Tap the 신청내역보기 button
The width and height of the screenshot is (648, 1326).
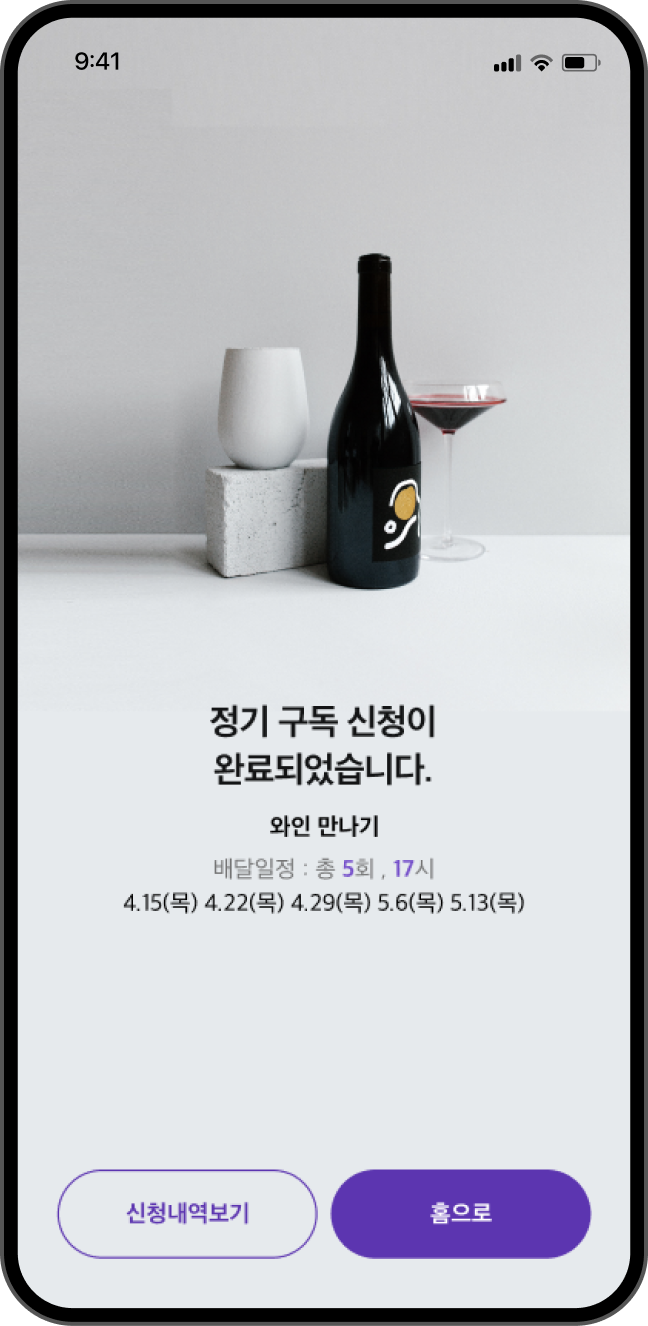coord(187,1214)
